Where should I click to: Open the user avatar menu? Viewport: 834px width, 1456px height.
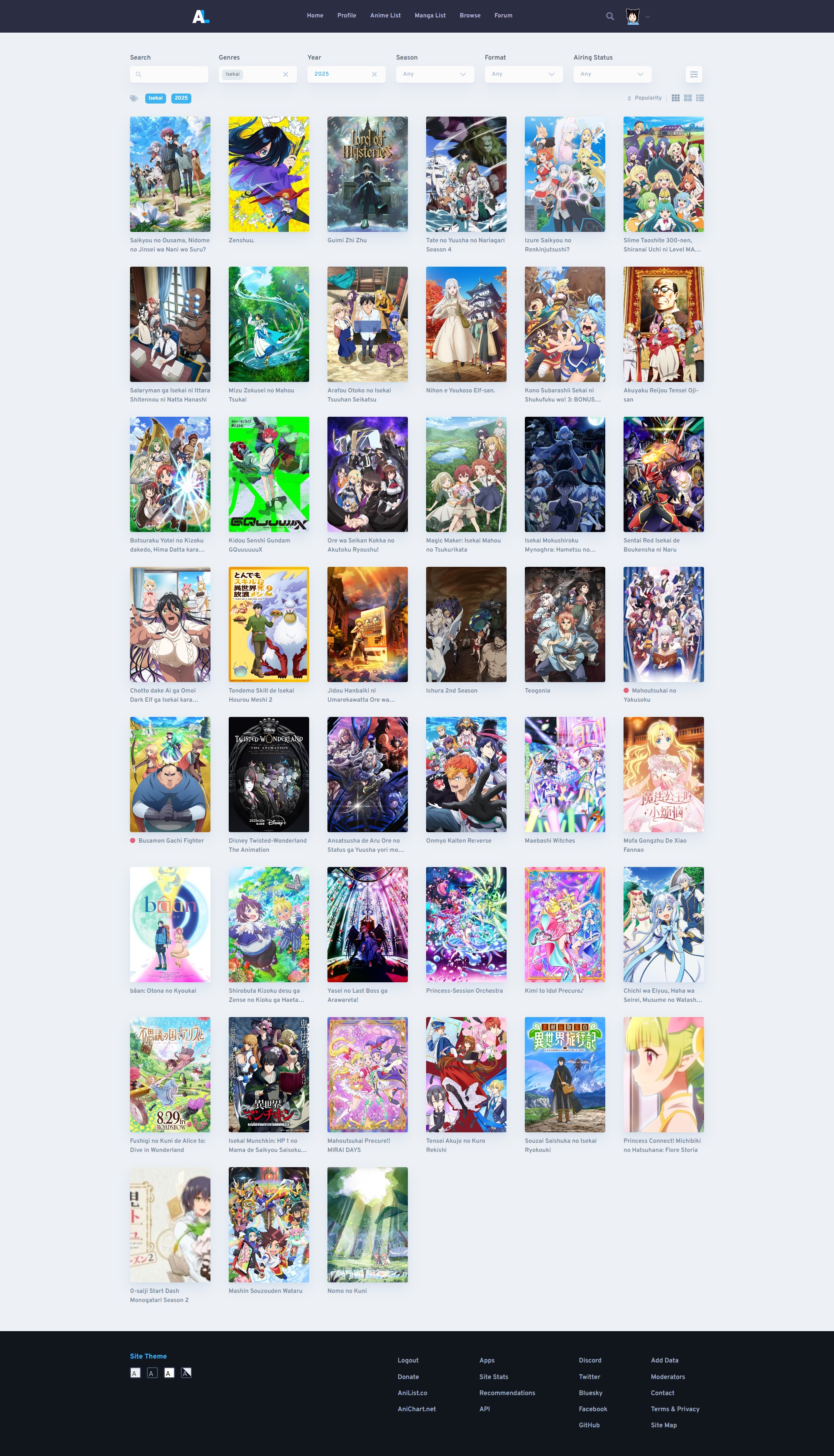click(632, 16)
